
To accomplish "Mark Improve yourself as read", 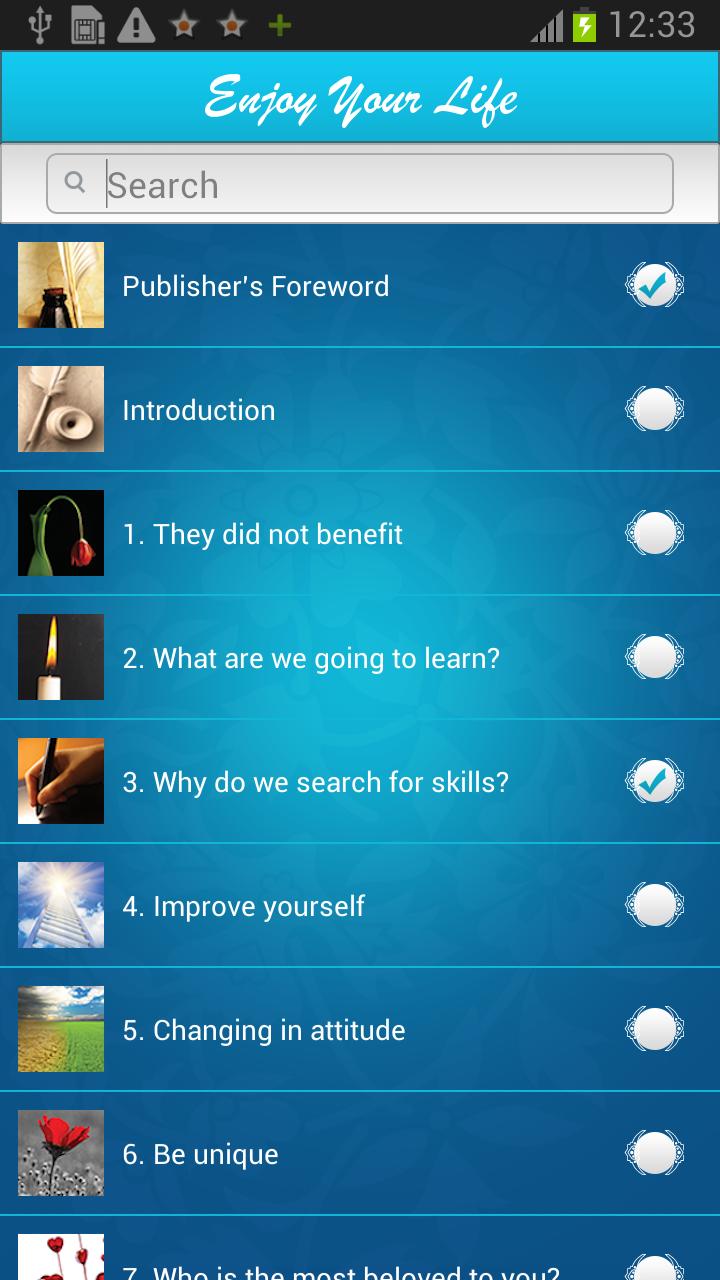I will tap(655, 906).
